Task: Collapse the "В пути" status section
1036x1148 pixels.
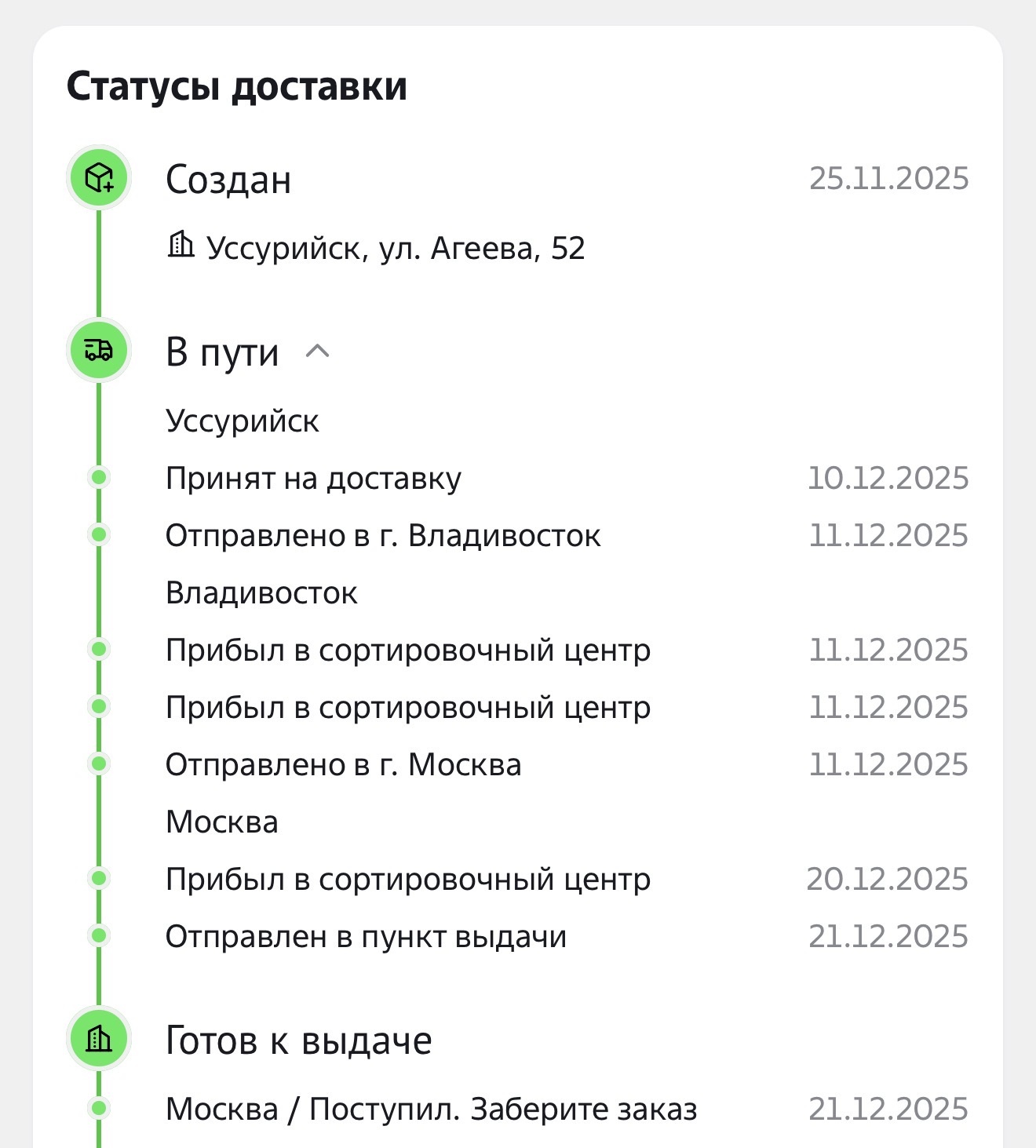Action: click(317, 352)
